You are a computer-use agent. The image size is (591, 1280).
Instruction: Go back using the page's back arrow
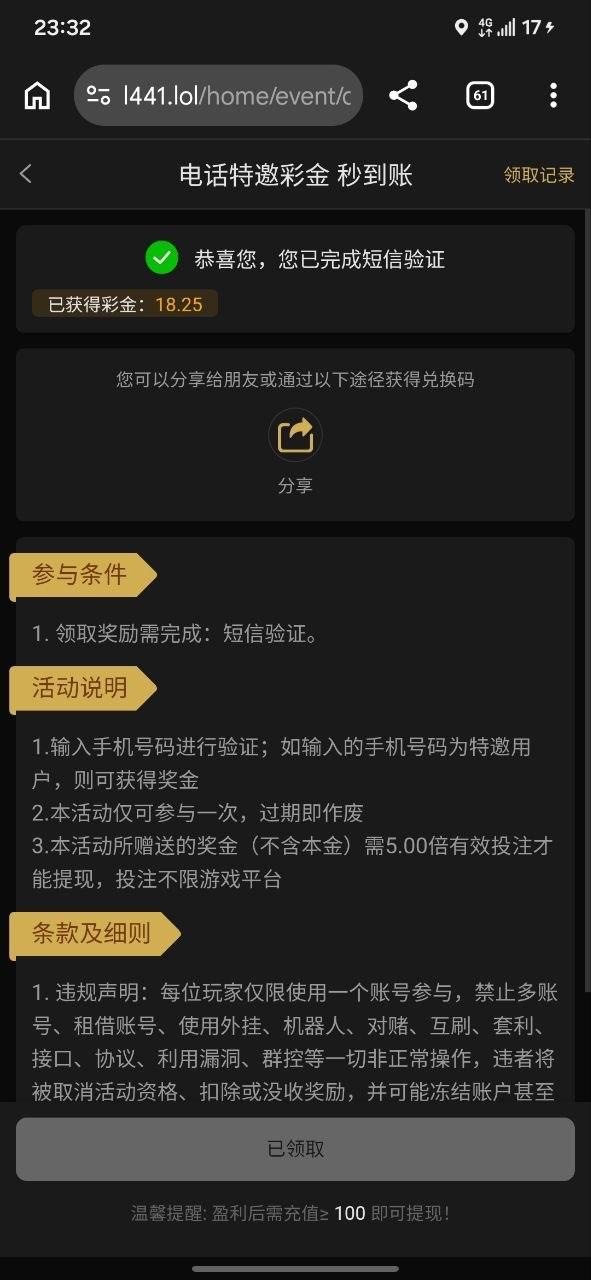click(x=26, y=174)
